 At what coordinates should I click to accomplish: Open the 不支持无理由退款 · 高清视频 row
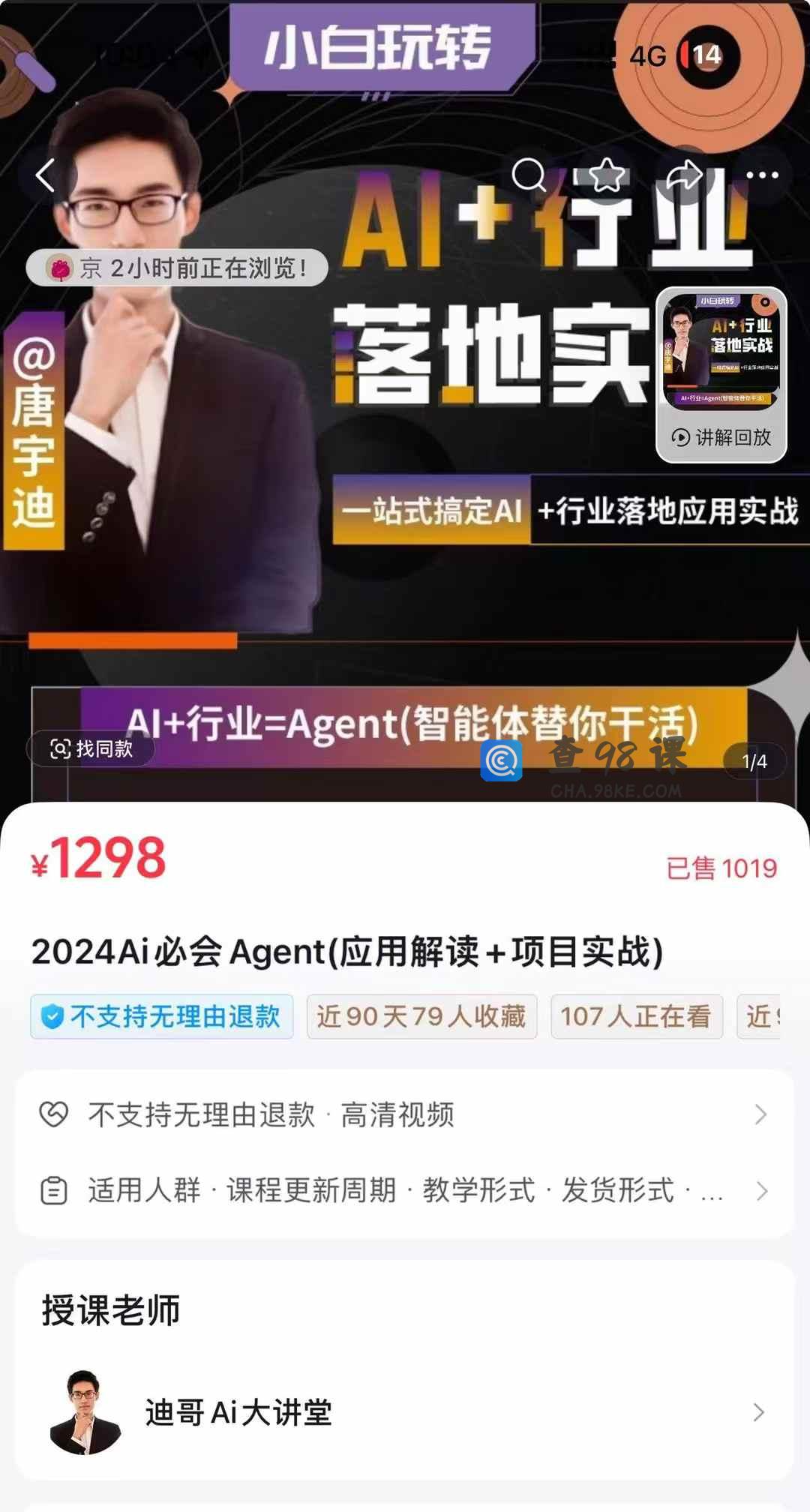pyautogui.click(x=405, y=1114)
